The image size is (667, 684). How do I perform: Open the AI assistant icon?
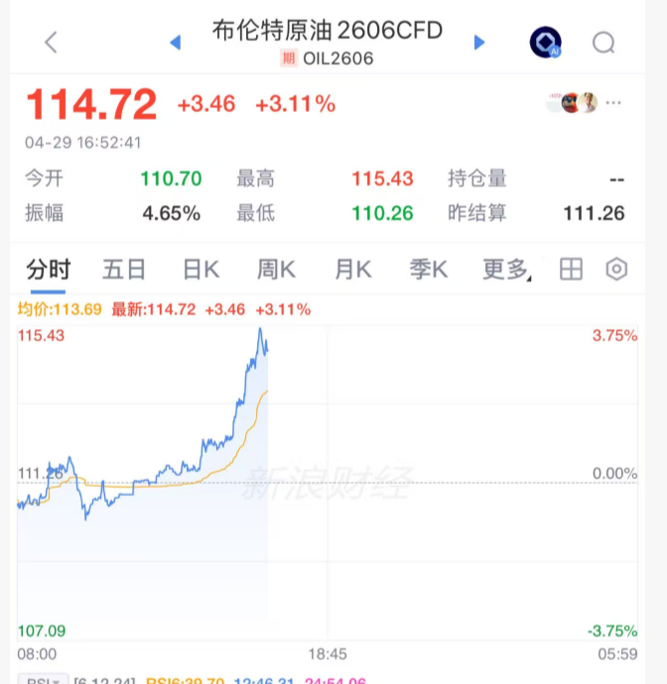[x=545, y=42]
